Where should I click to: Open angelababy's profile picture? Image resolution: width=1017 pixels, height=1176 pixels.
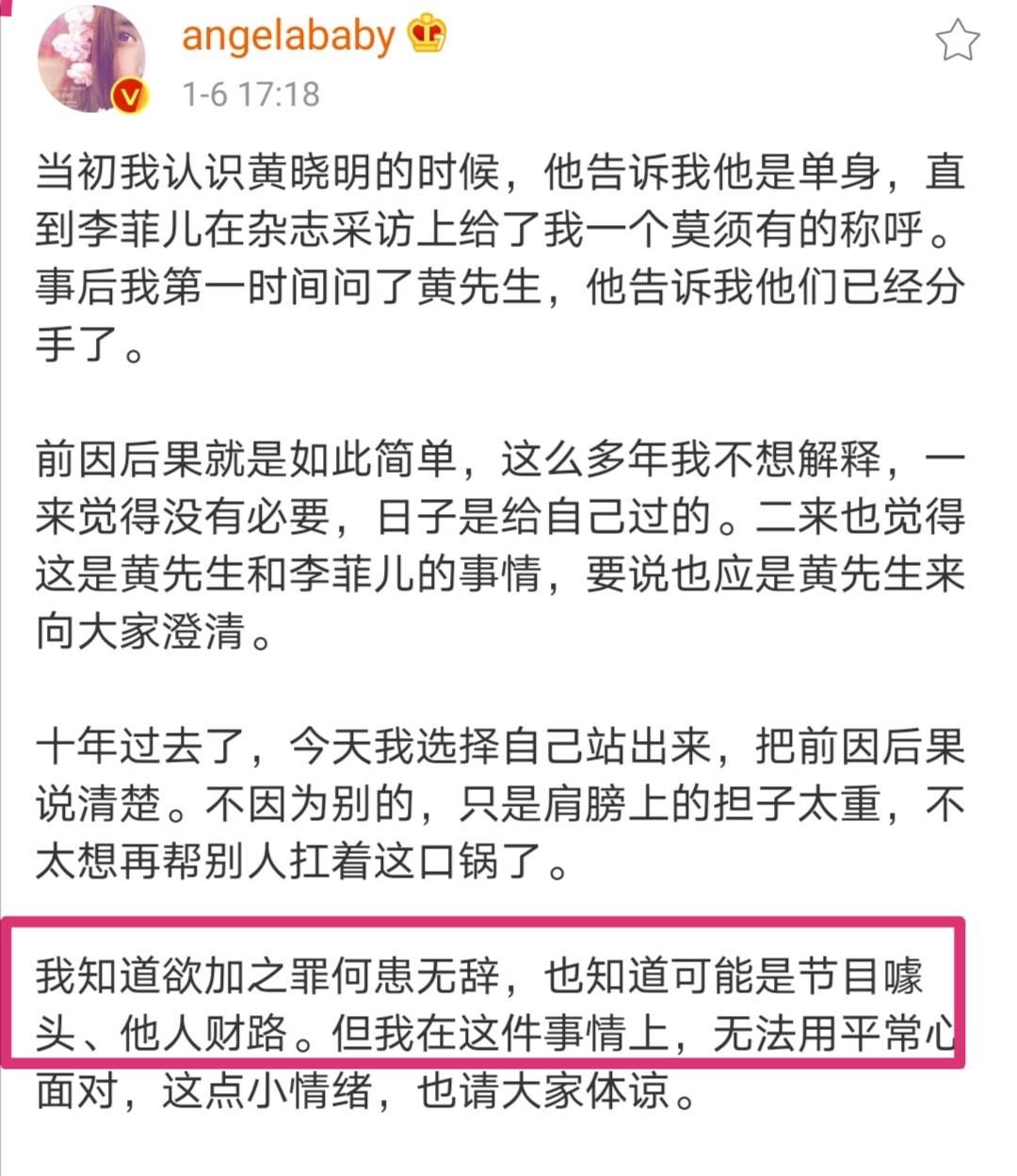89,59
